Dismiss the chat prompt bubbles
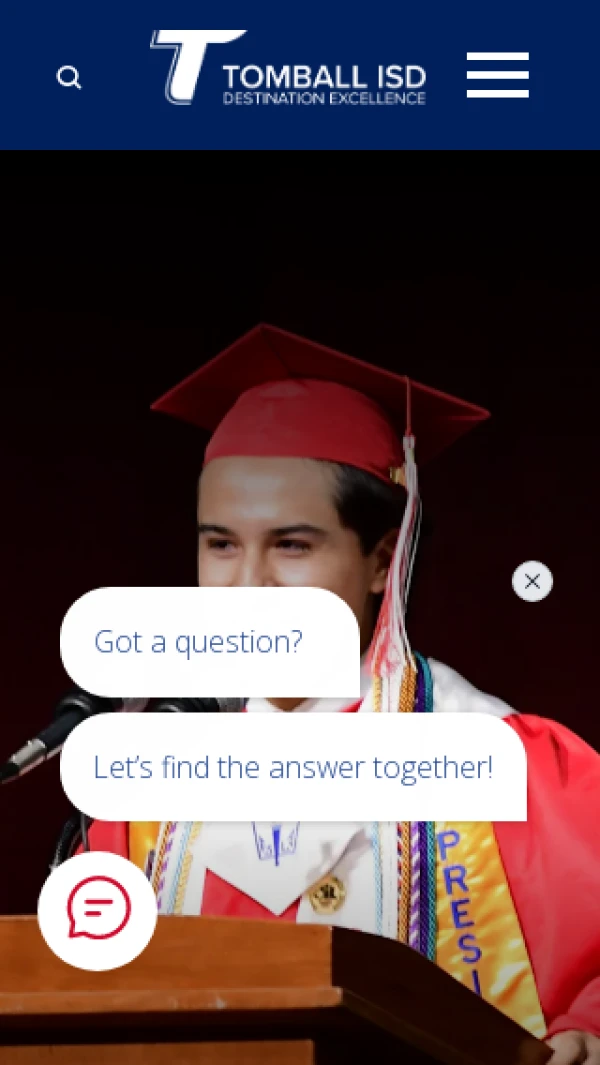 [532, 581]
